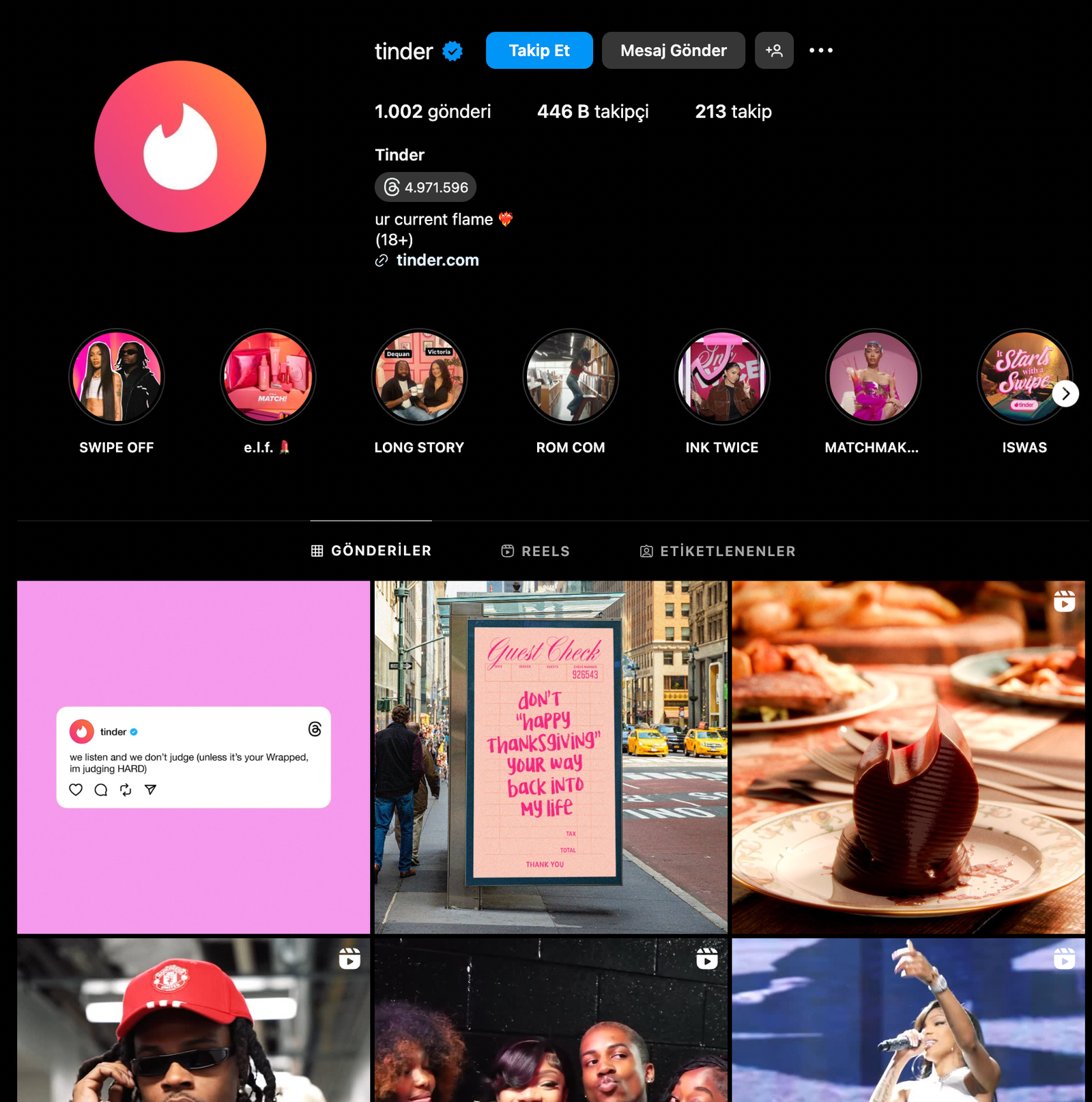The image size is (1092, 1102).
Task: Follow Tinder with Takip Et button
Action: (x=539, y=50)
